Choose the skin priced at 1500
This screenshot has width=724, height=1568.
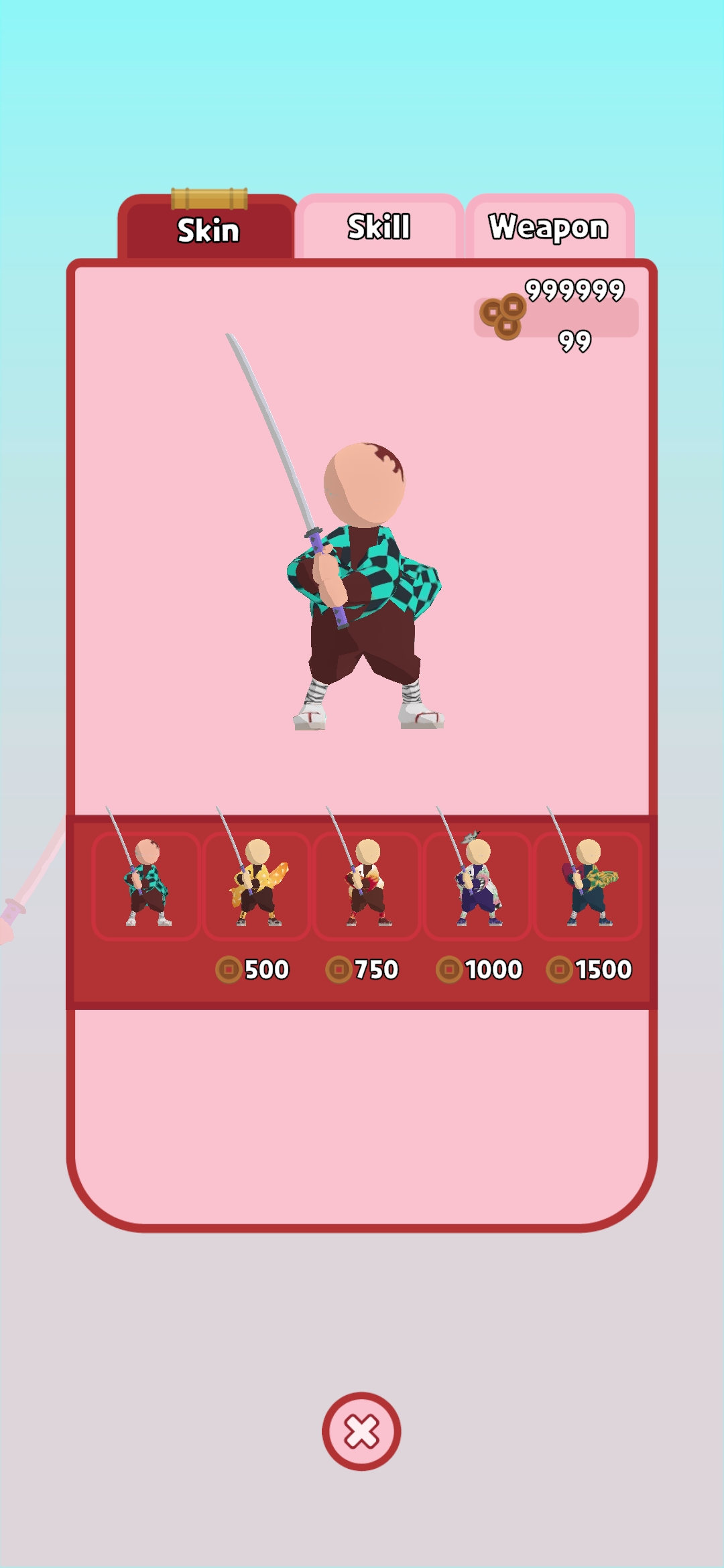[x=588, y=885]
